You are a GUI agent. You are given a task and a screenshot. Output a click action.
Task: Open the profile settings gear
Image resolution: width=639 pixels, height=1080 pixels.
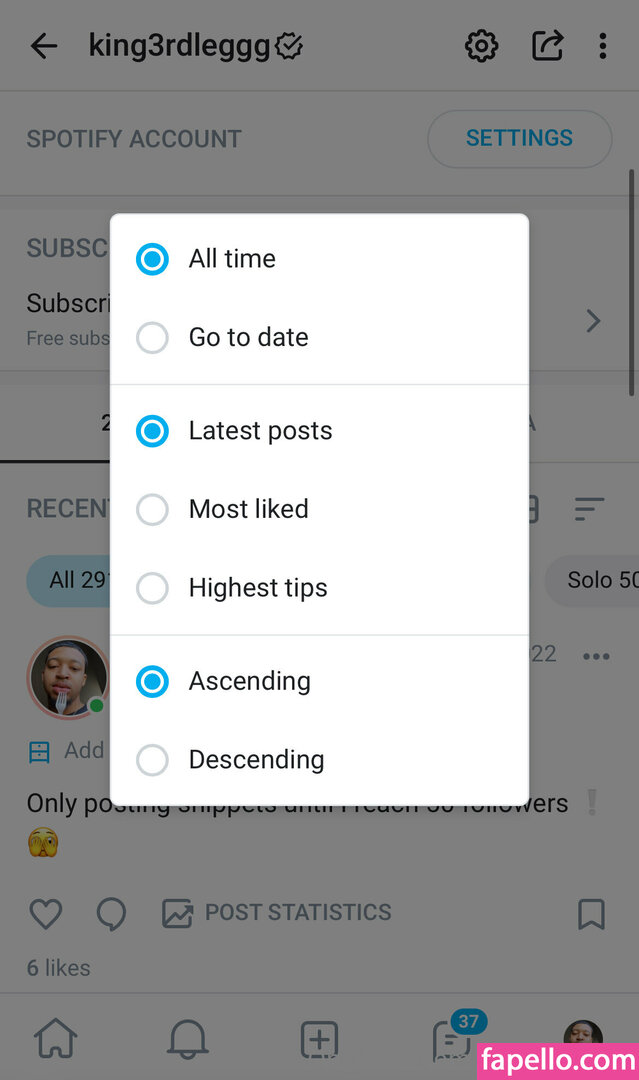point(481,46)
